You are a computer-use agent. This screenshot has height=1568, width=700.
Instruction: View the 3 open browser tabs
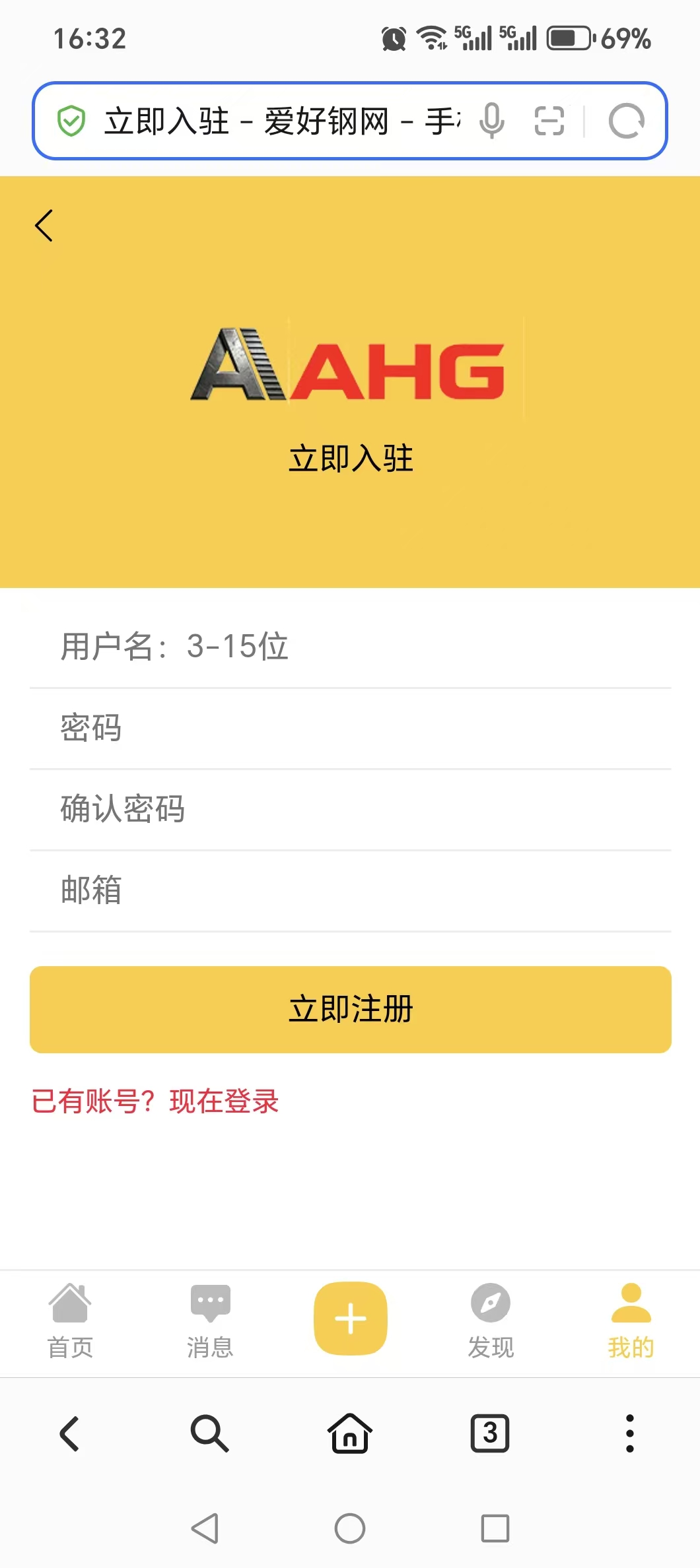pos(490,1433)
